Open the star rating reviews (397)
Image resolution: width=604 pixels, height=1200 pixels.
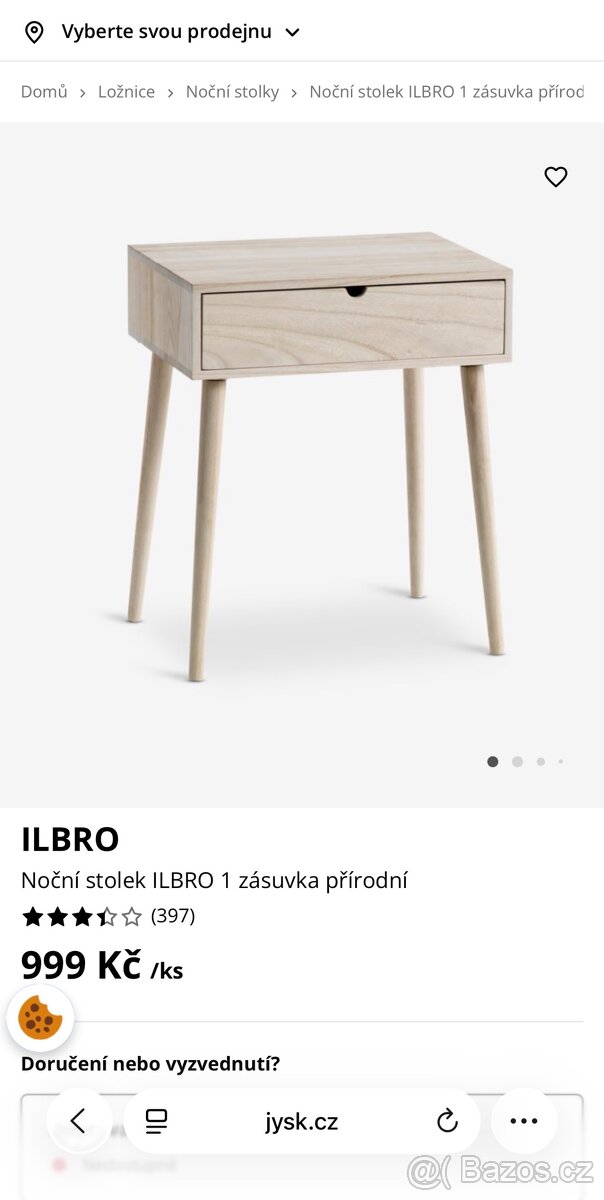[x=108, y=916]
